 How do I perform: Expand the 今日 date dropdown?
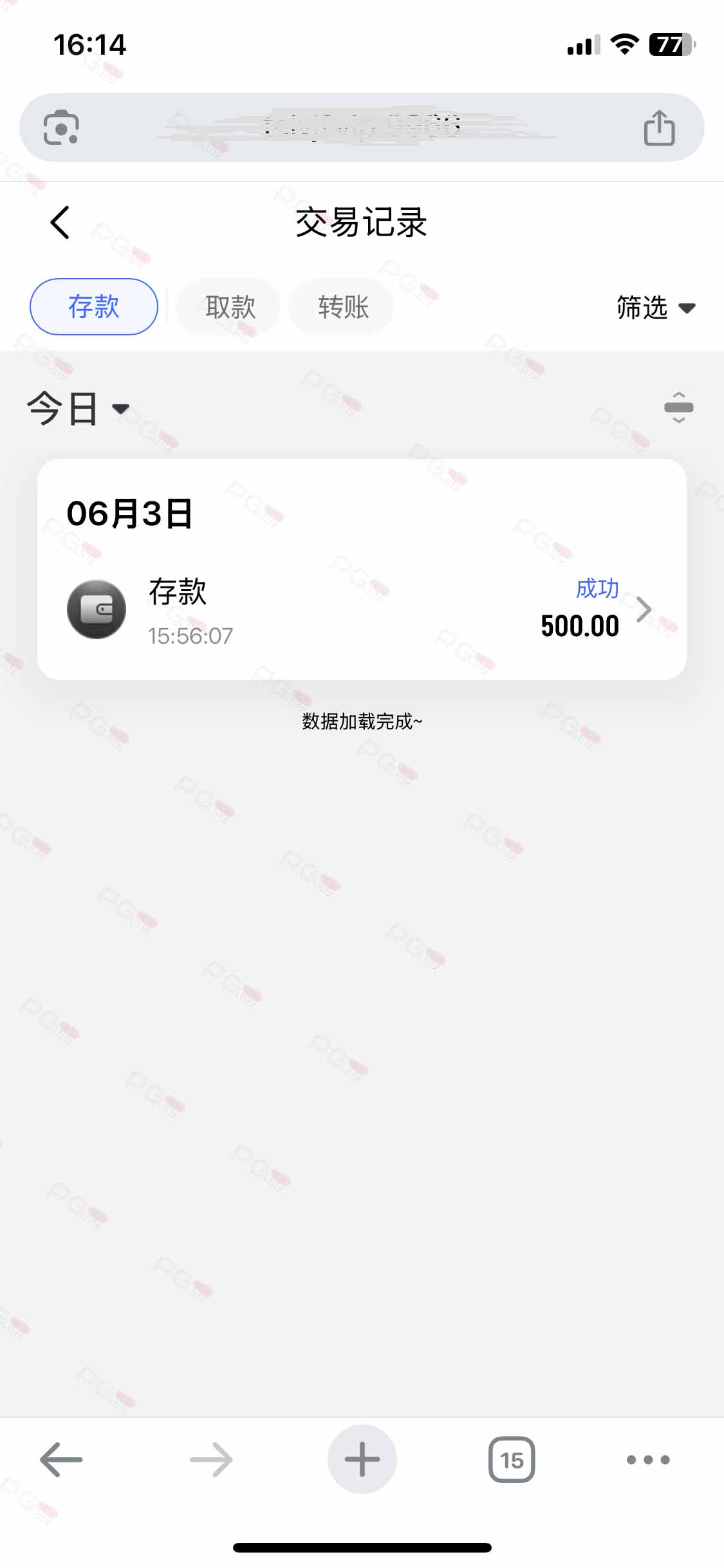79,409
